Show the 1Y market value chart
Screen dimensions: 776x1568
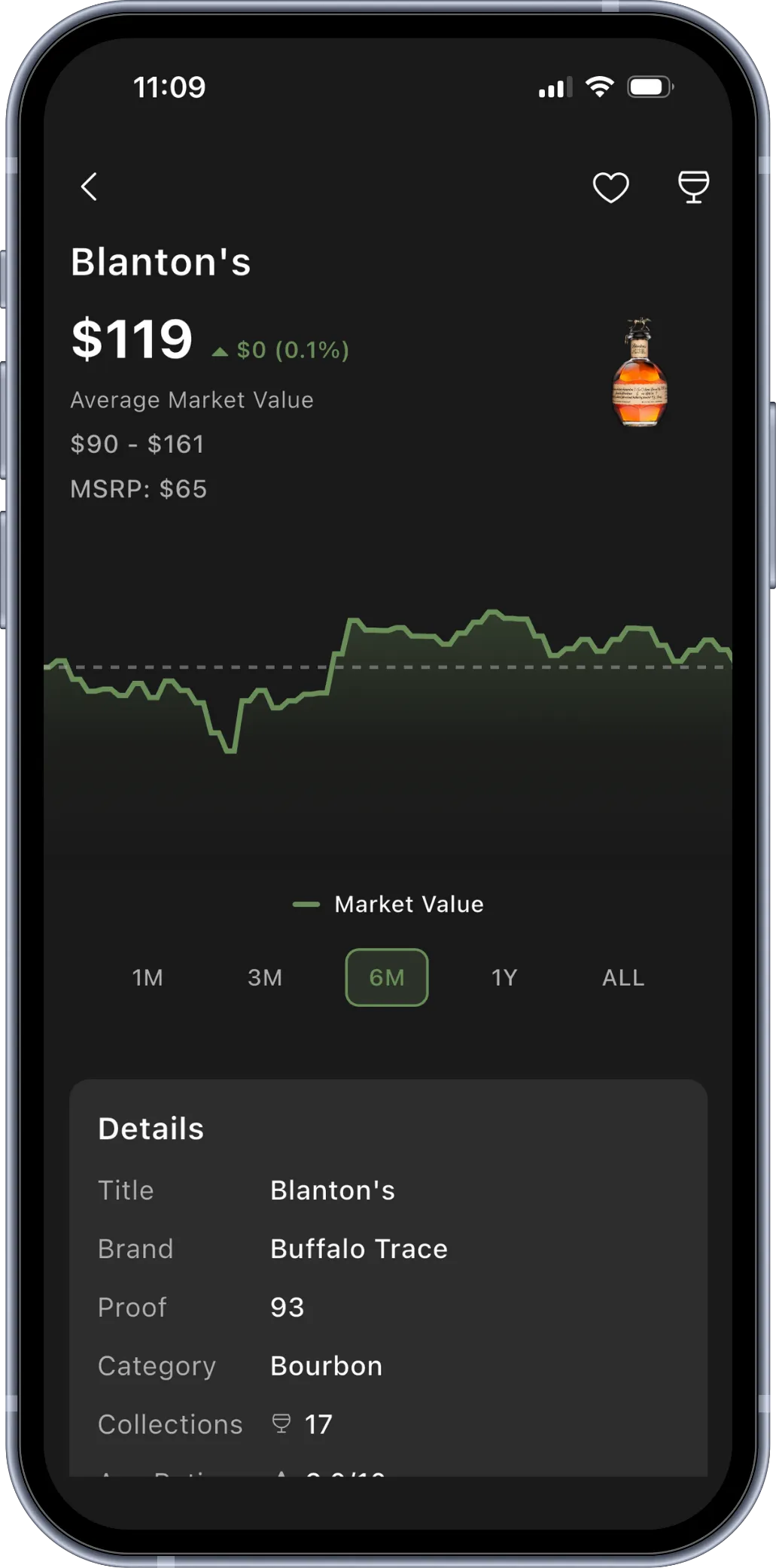[x=504, y=977]
